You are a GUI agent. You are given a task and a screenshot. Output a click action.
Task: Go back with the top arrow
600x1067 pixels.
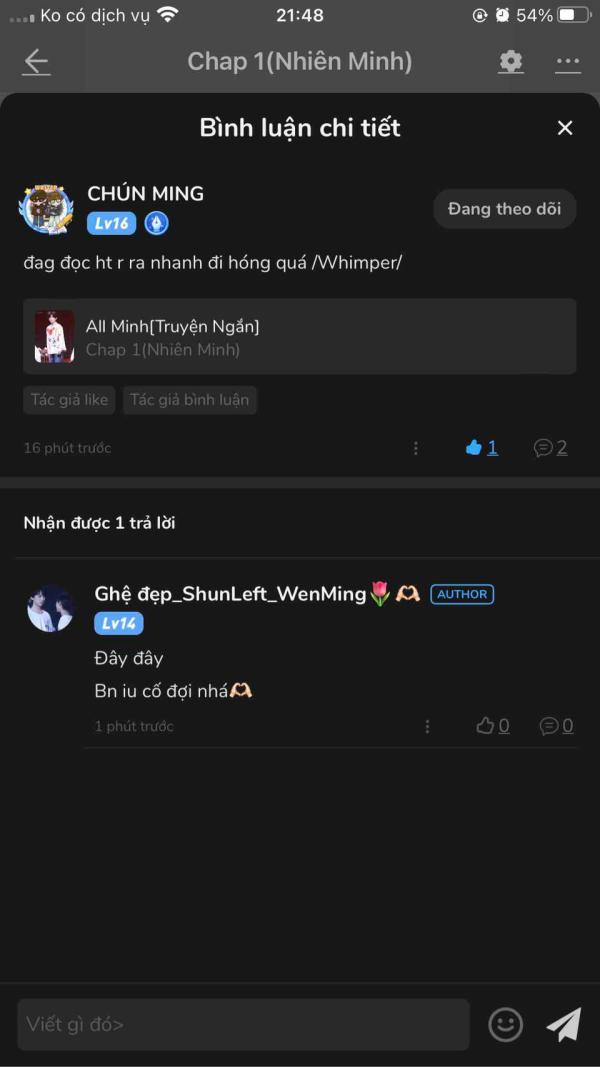(37, 62)
